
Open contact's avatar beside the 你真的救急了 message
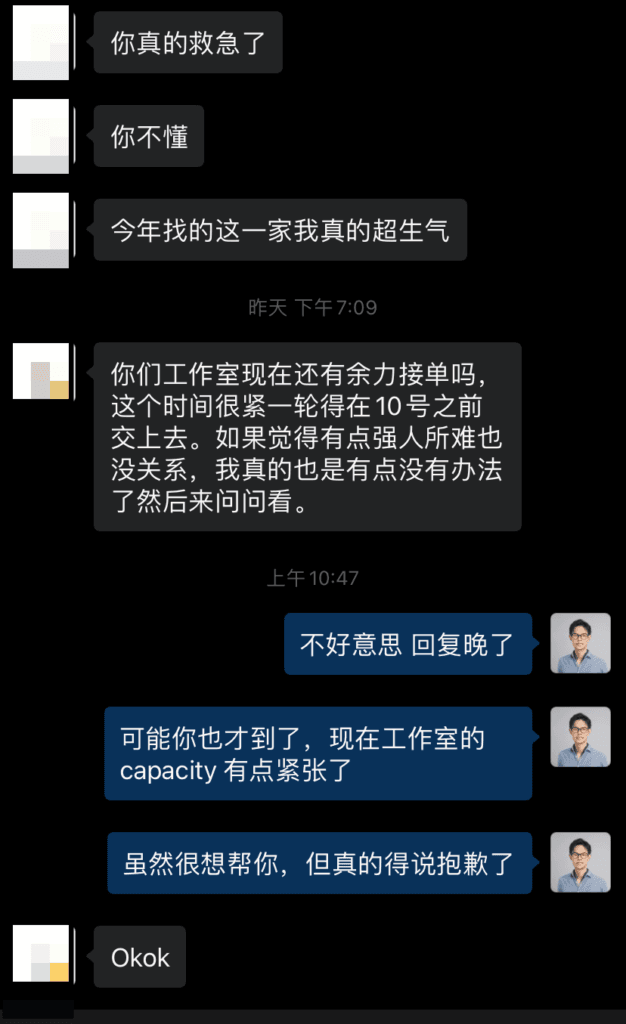pyautogui.click(x=41, y=43)
